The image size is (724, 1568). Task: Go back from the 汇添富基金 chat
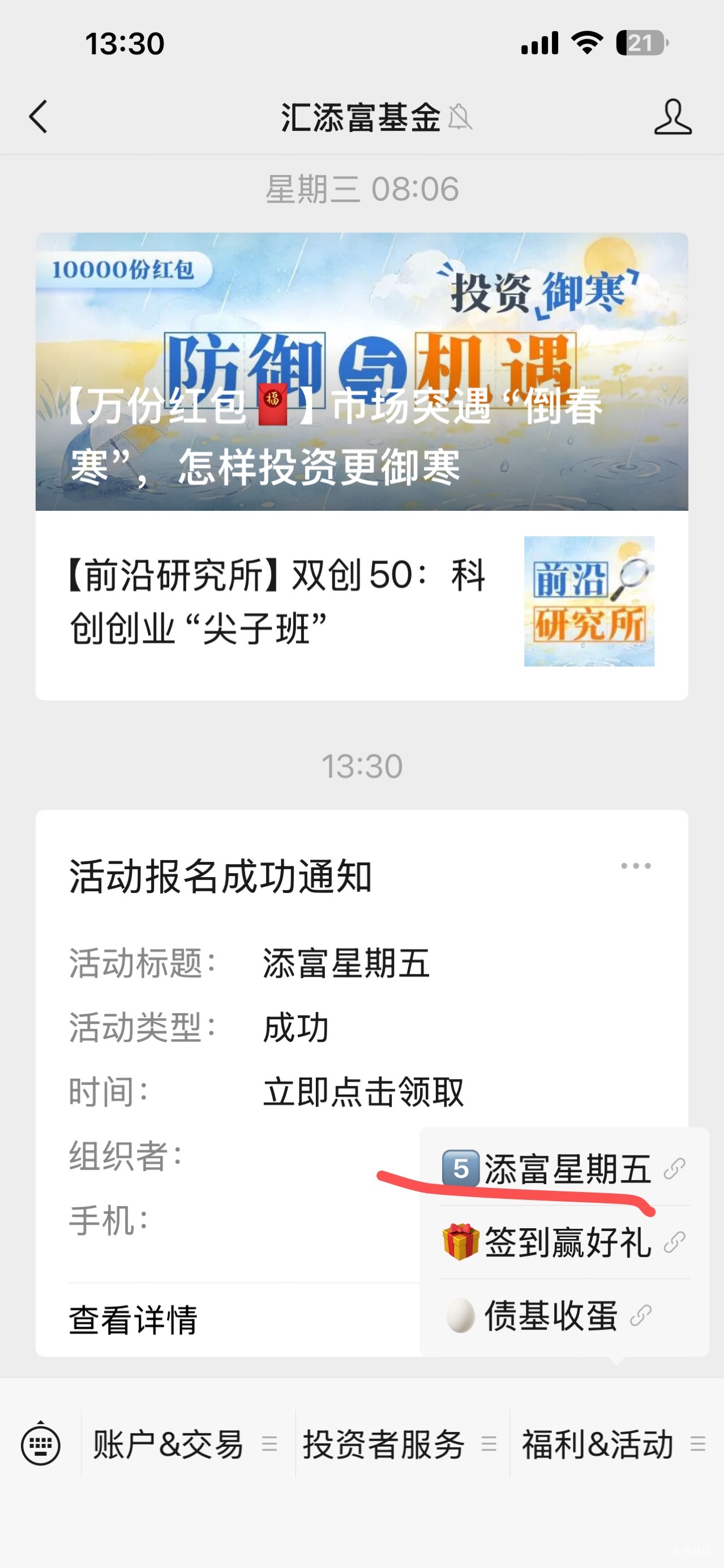[38, 116]
